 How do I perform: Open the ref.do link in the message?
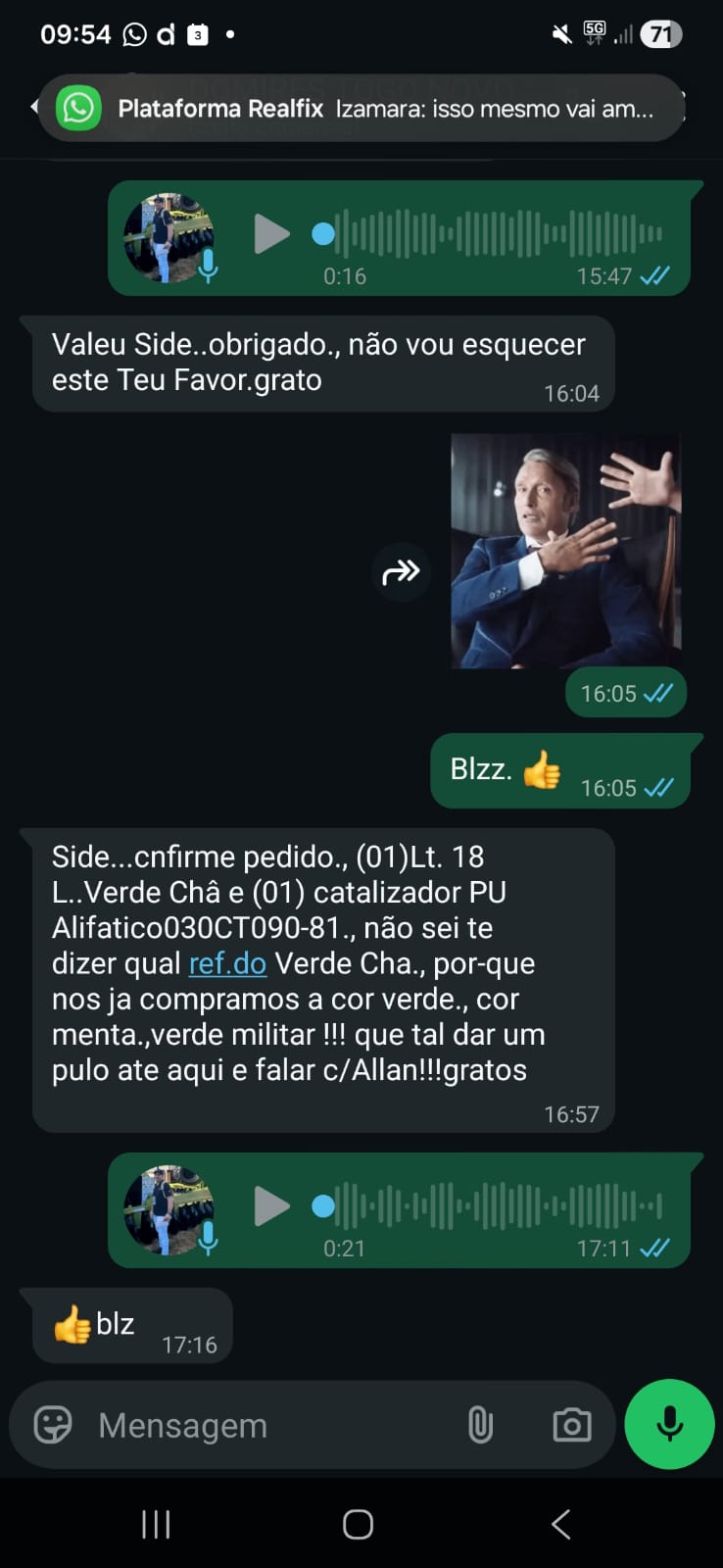(x=227, y=963)
